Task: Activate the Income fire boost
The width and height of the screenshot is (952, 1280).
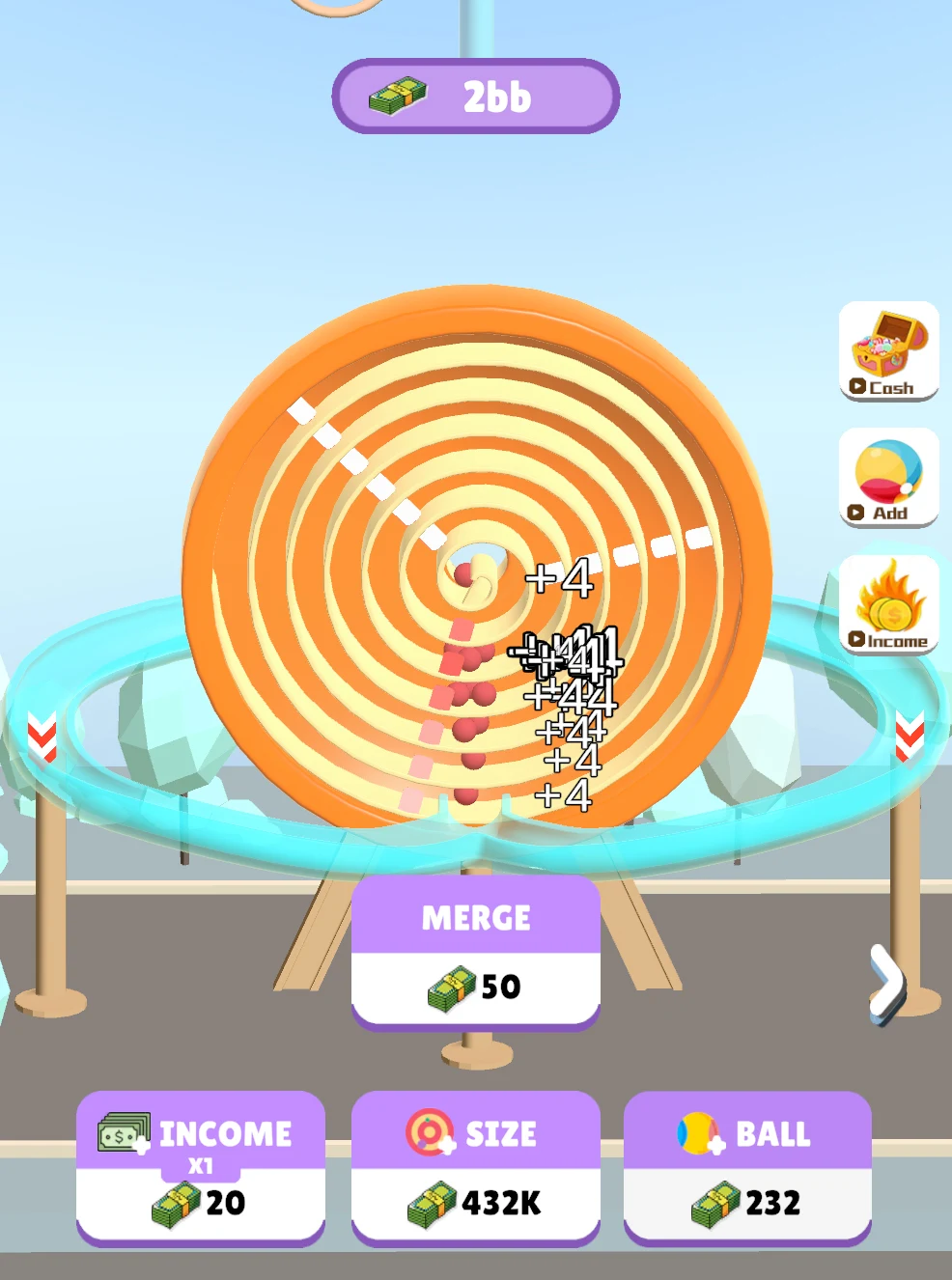Action: (888, 605)
